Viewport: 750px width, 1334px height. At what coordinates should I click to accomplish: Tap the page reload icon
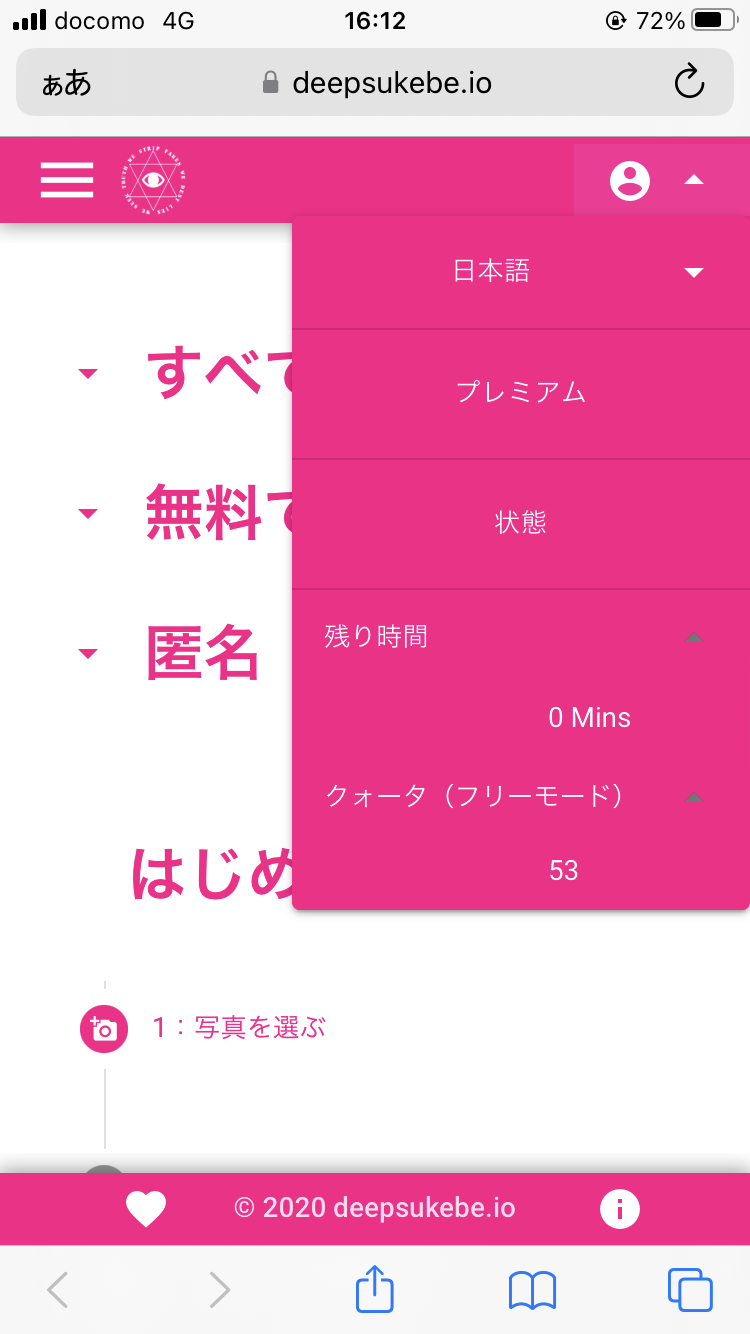(689, 83)
